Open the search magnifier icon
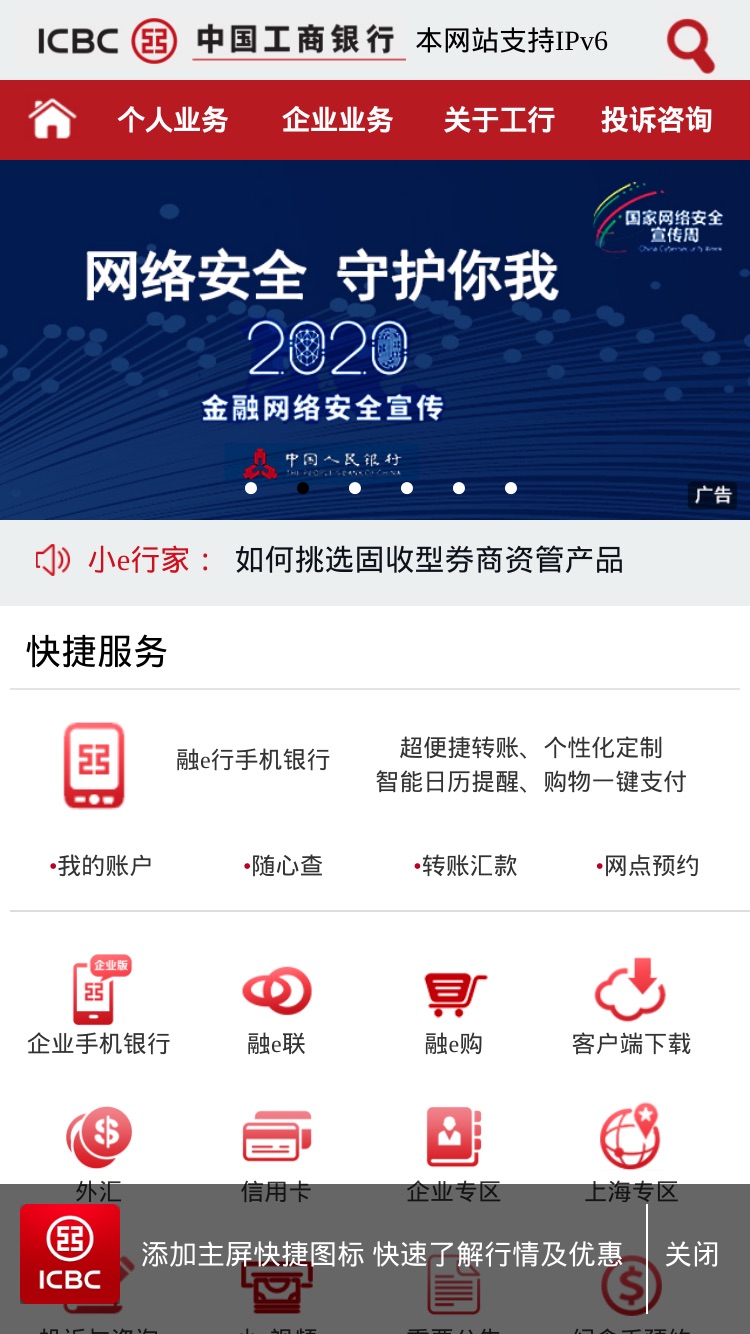This screenshot has height=1334, width=750. tap(690, 45)
